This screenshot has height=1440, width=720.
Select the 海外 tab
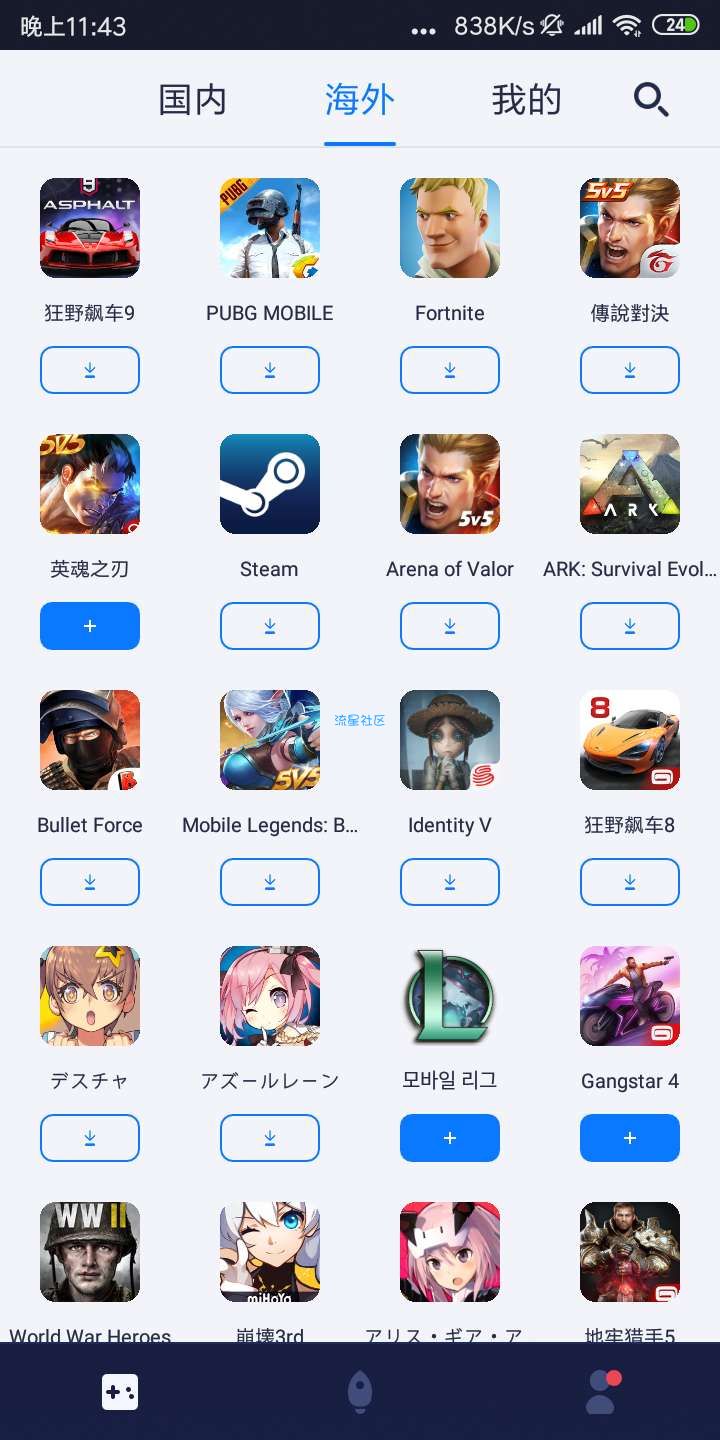click(360, 100)
